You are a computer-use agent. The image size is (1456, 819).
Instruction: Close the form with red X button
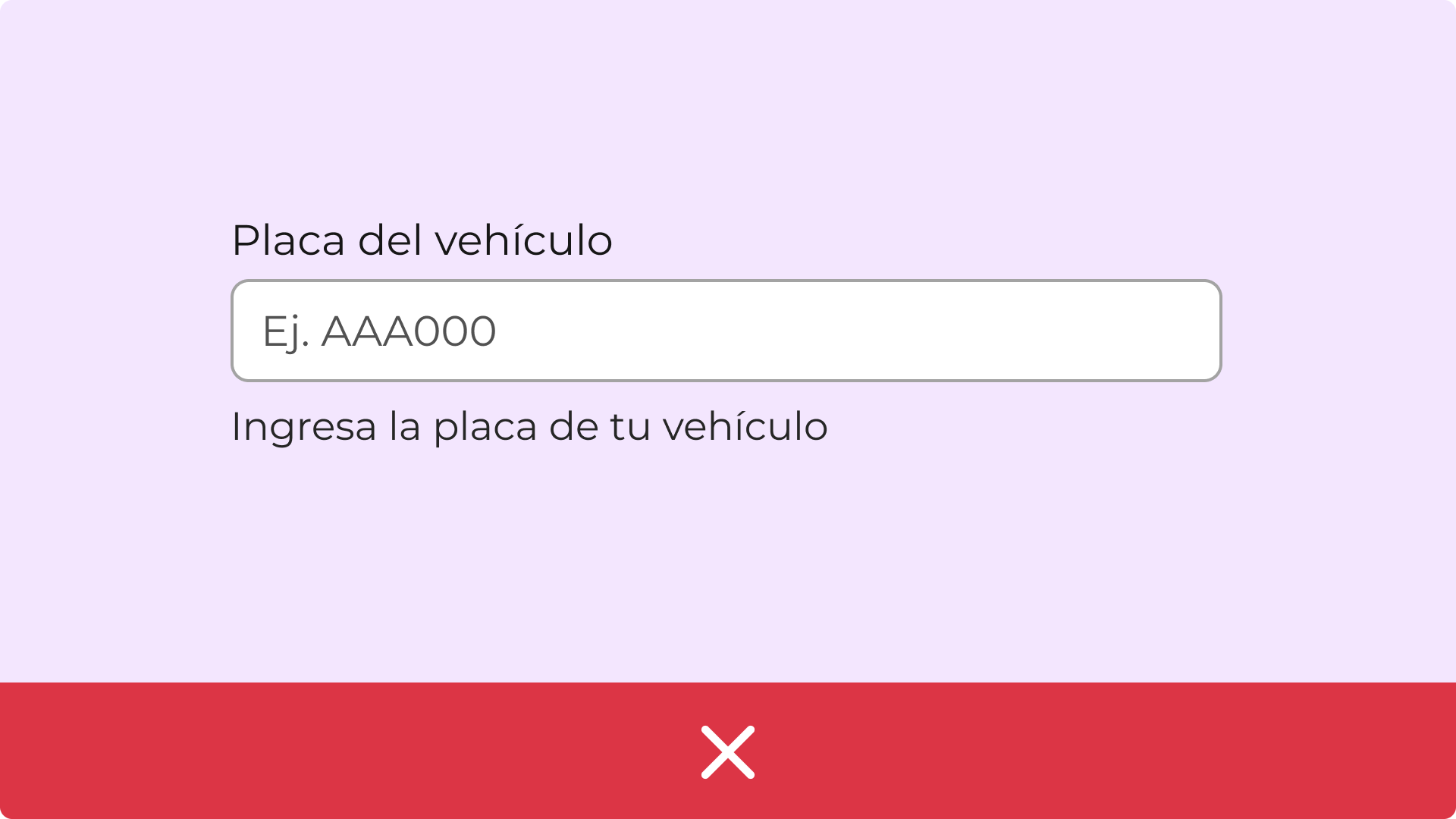click(727, 752)
